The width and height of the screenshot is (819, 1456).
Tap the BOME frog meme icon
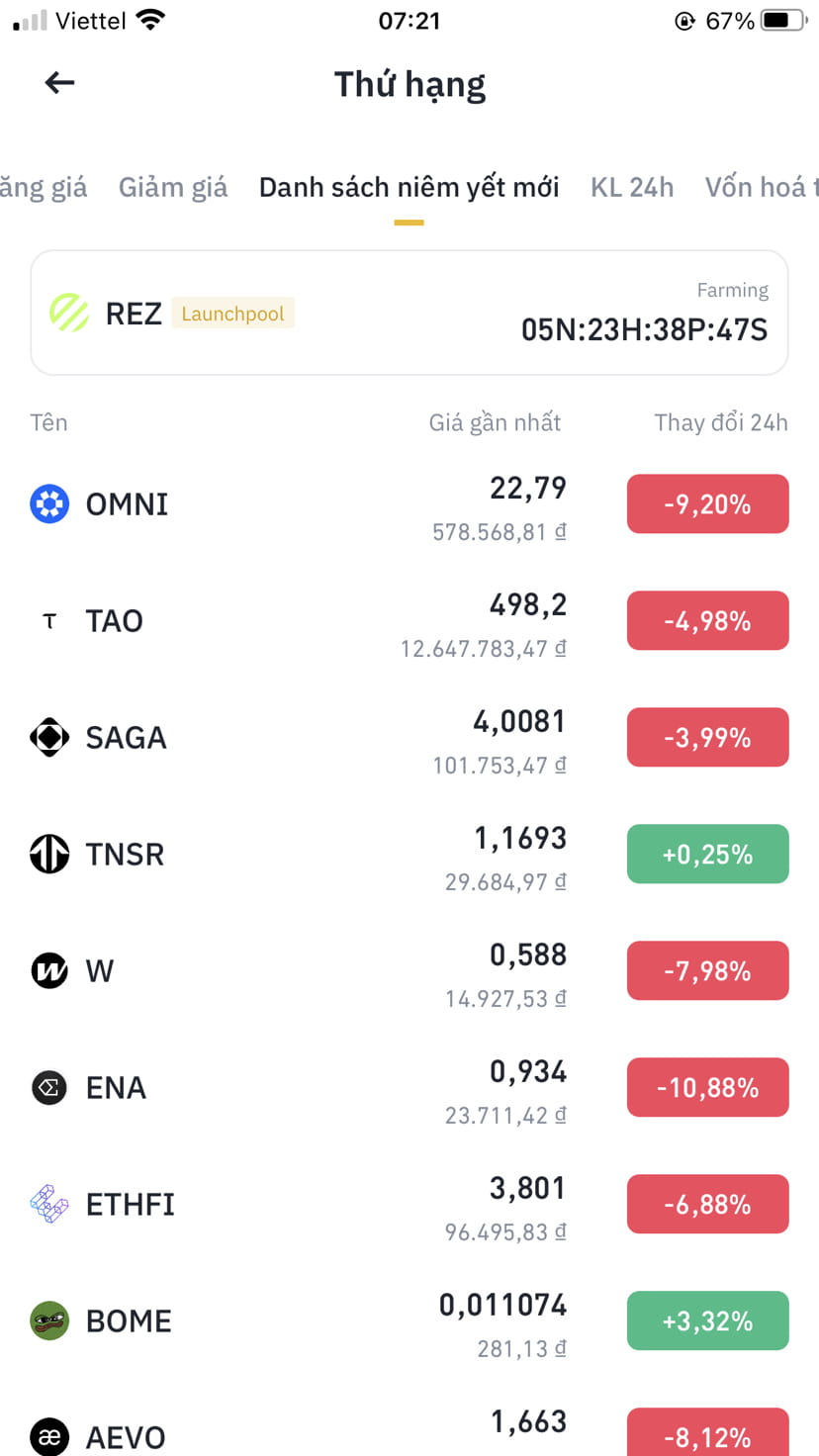pyautogui.click(x=49, y=1320)
